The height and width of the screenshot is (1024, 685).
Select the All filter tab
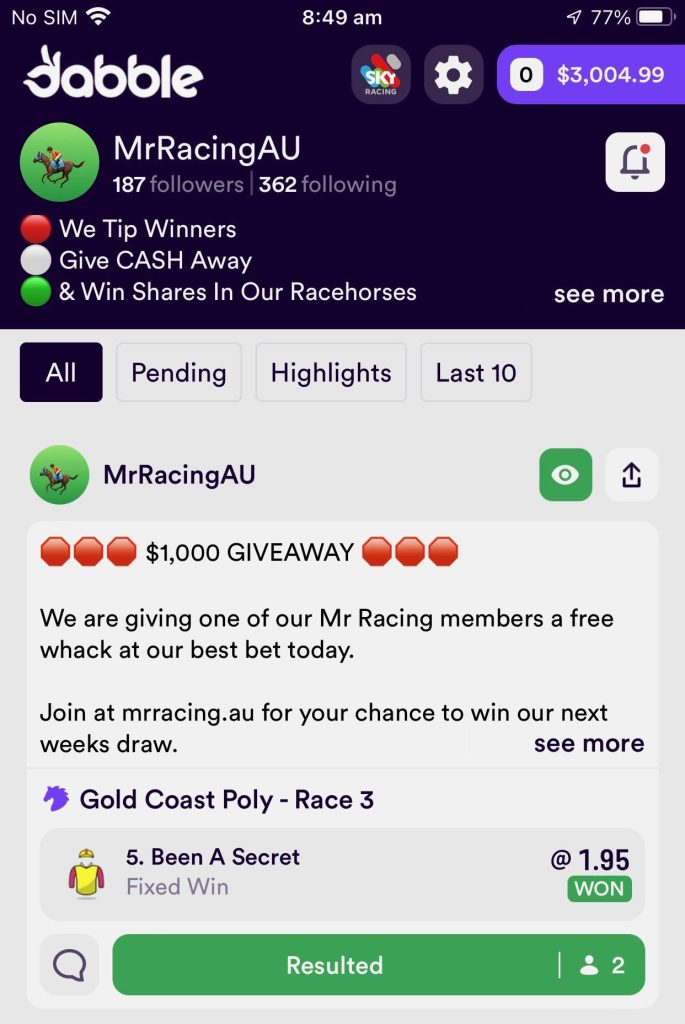tap(61, 373)
